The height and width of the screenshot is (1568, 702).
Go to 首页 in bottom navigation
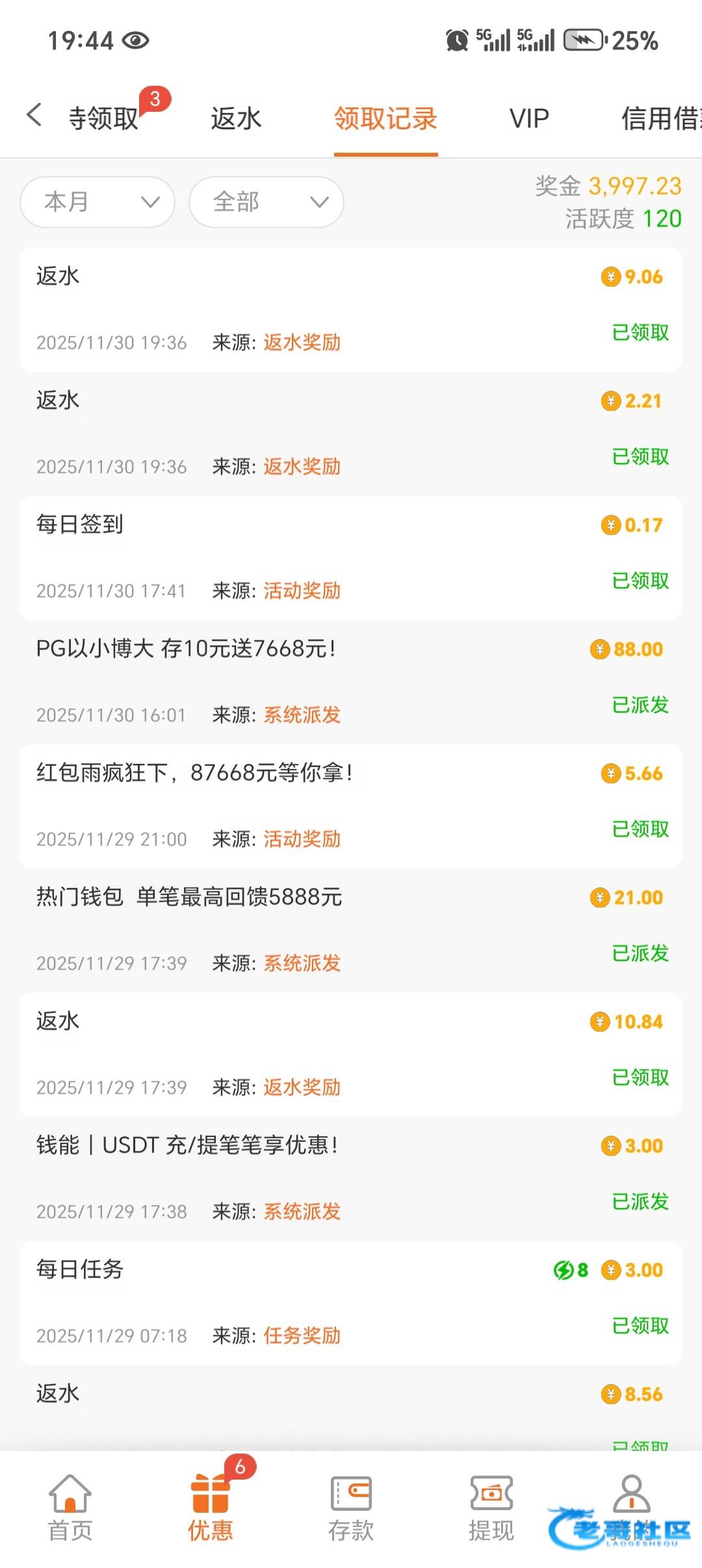[70, 1509]
